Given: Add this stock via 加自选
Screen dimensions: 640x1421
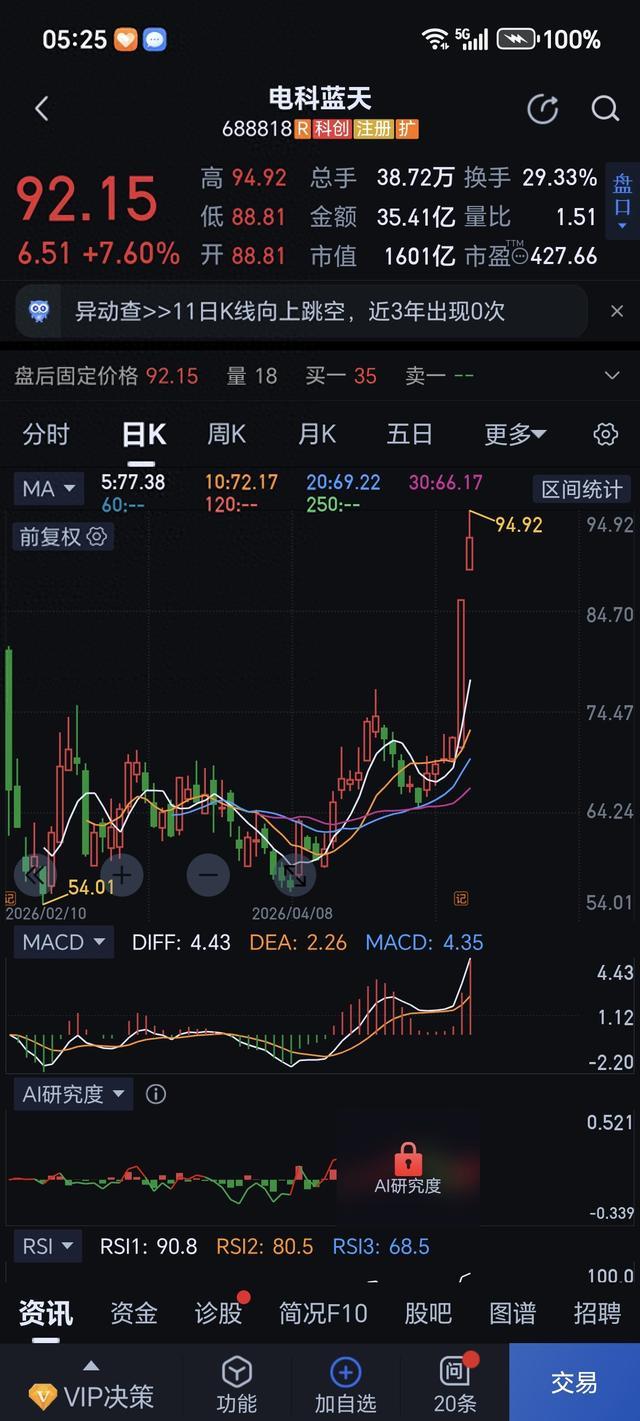Looking at the screenshot, I should (345, 1384).
